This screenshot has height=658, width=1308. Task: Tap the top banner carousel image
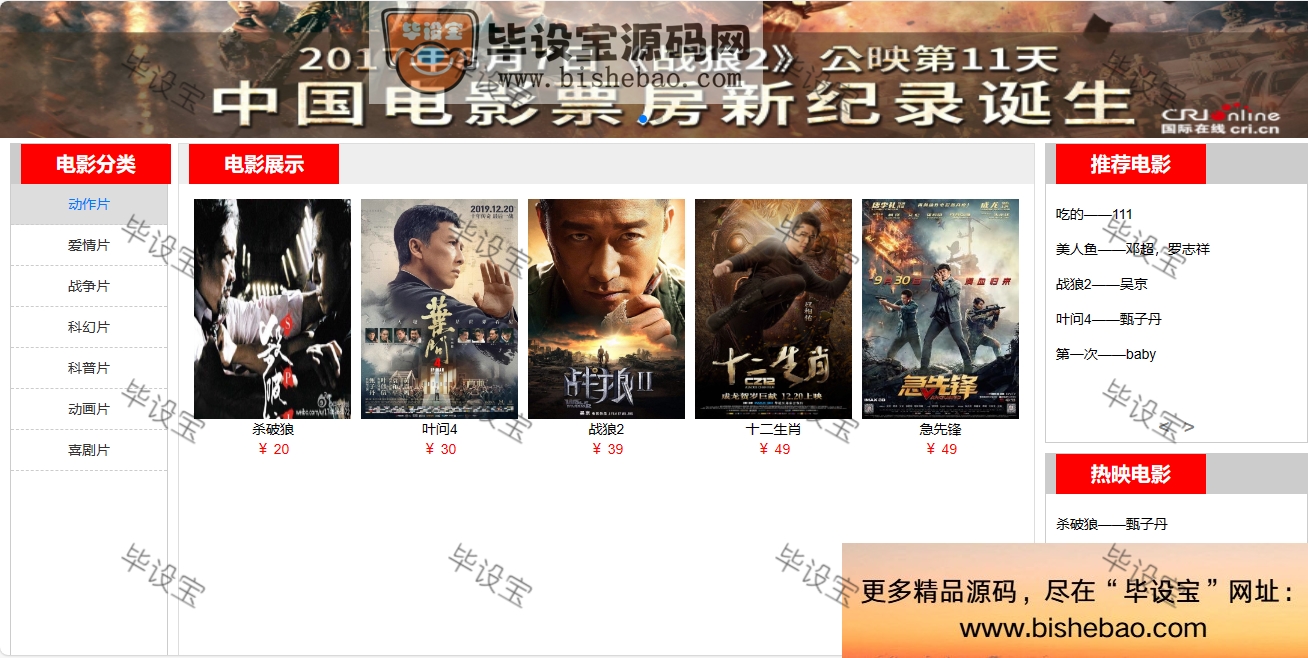(654, 68)
